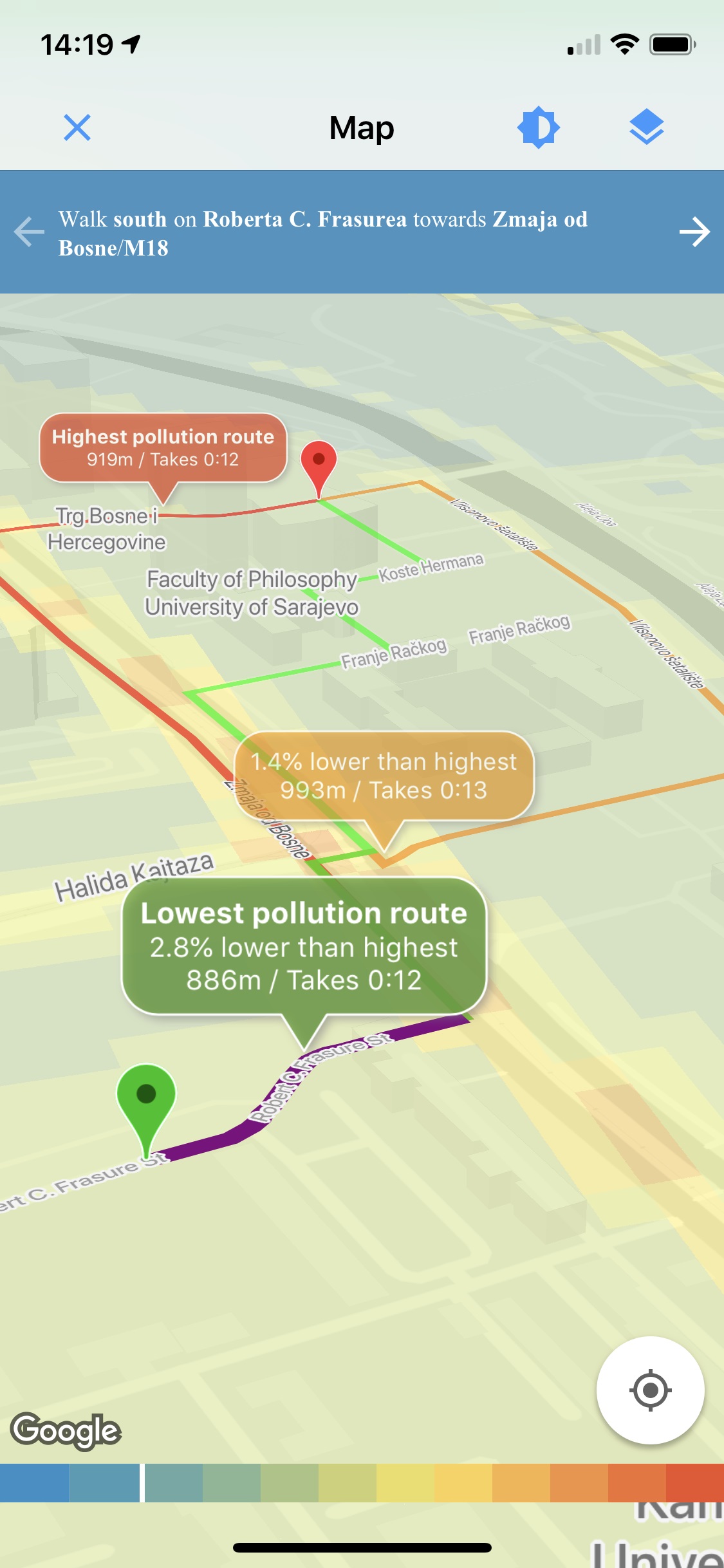Tap the red destination pin
This screenshot has height=1568, width=724.
tap(319, 463)
